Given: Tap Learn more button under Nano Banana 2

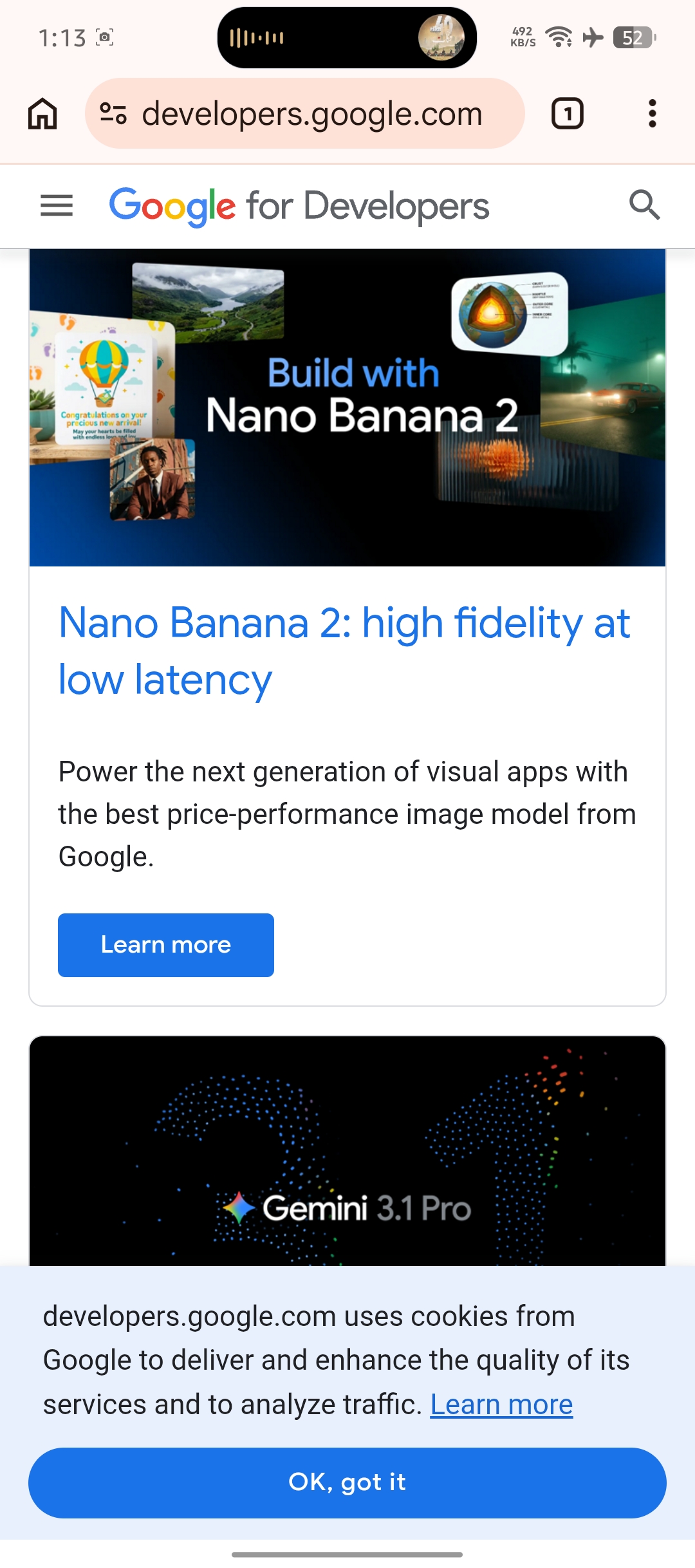Looking at the screenshot, I should [x=166, y=945].
